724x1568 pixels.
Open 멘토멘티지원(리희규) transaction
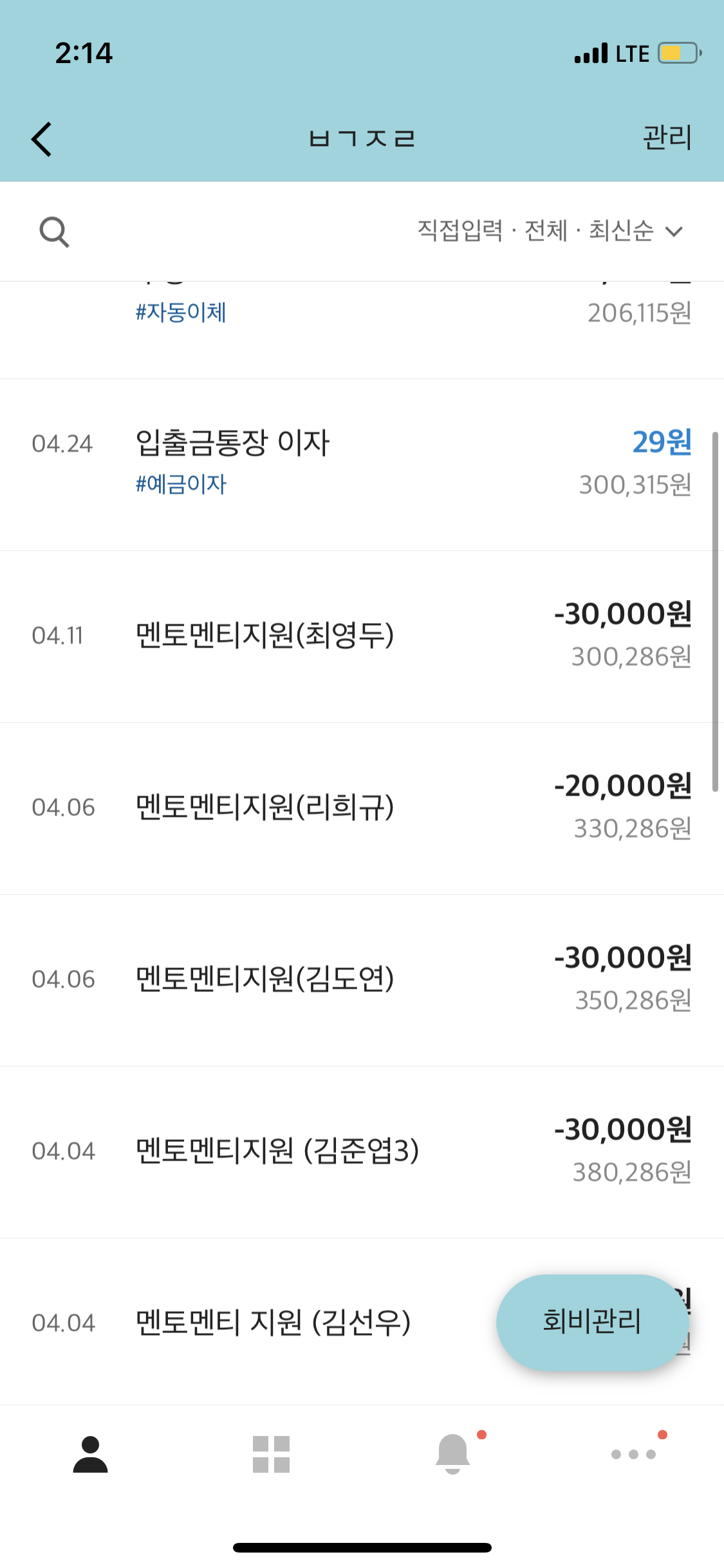362,808
